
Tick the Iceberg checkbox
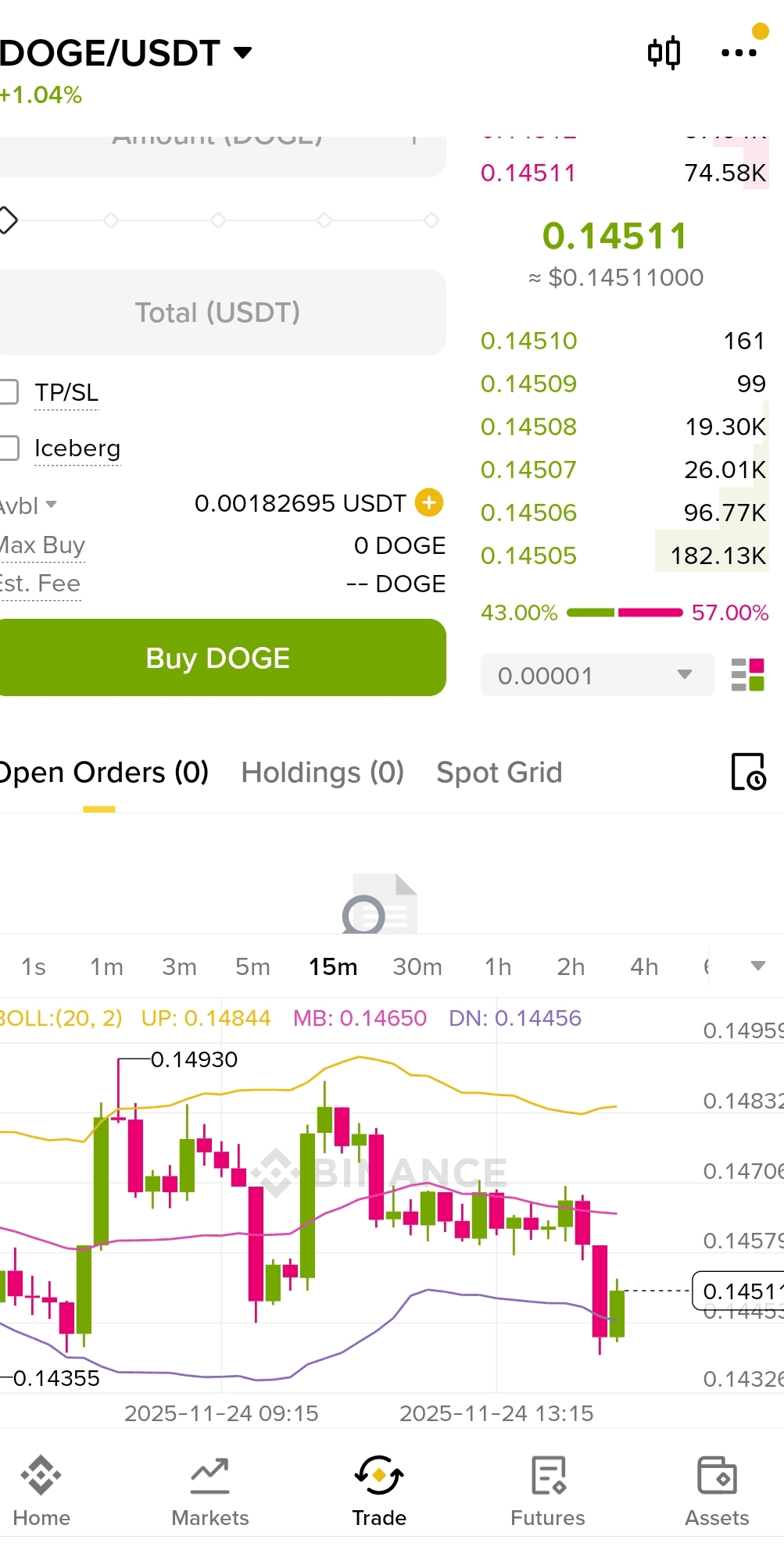point(9,448)
